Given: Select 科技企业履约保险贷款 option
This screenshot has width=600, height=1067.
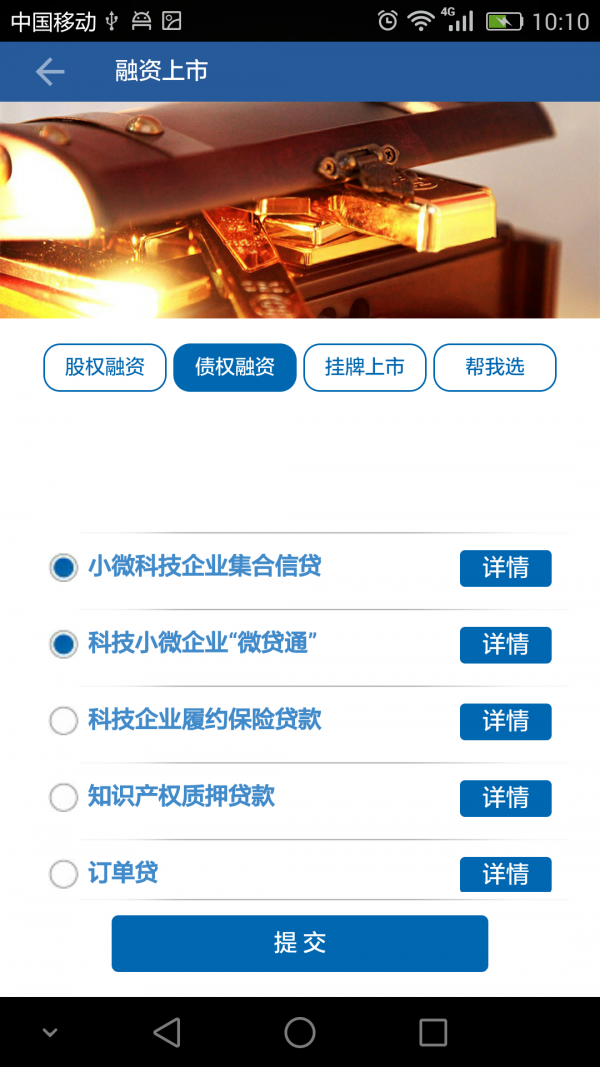Looking at the screenshot, I should pyautogui.click(x=63, y=720).
